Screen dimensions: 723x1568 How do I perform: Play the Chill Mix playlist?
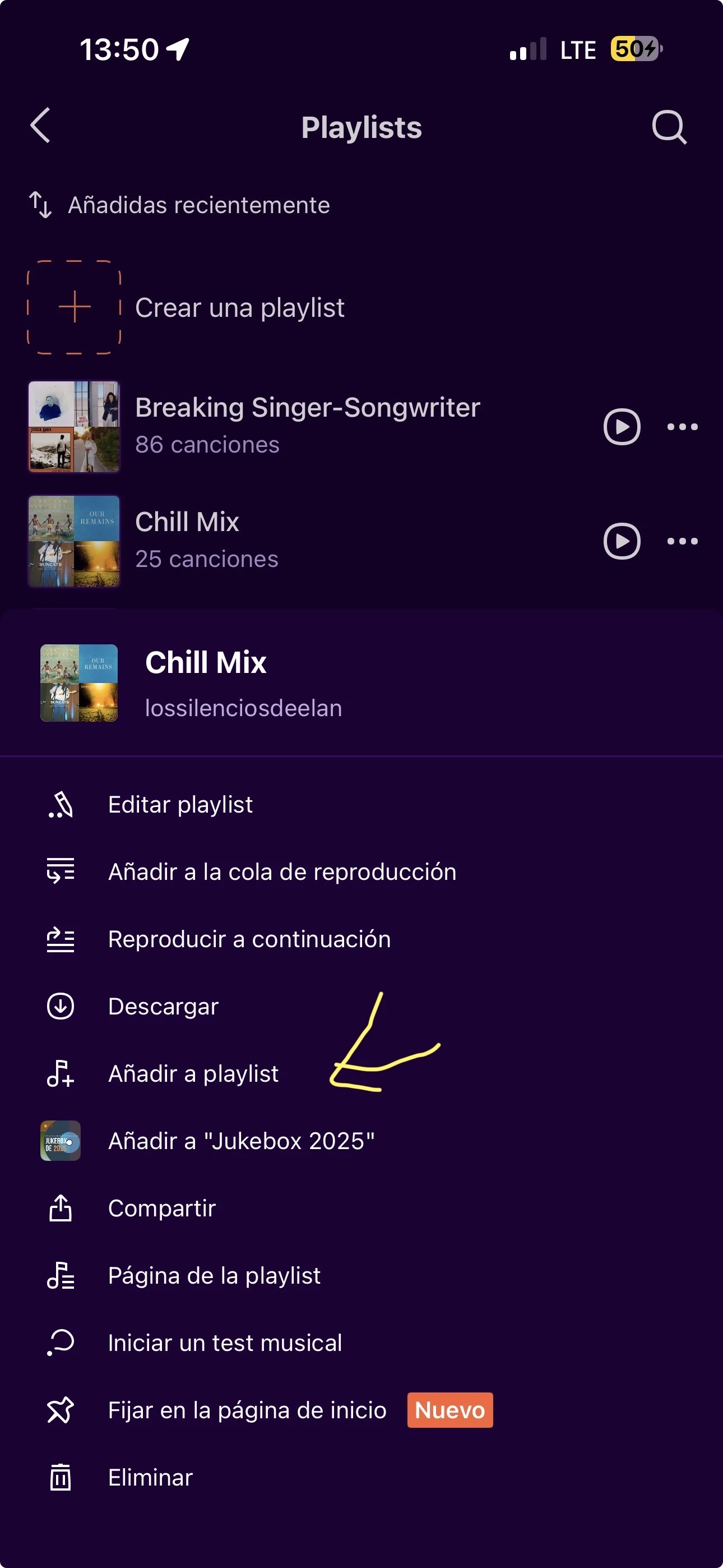coord(622,541)
